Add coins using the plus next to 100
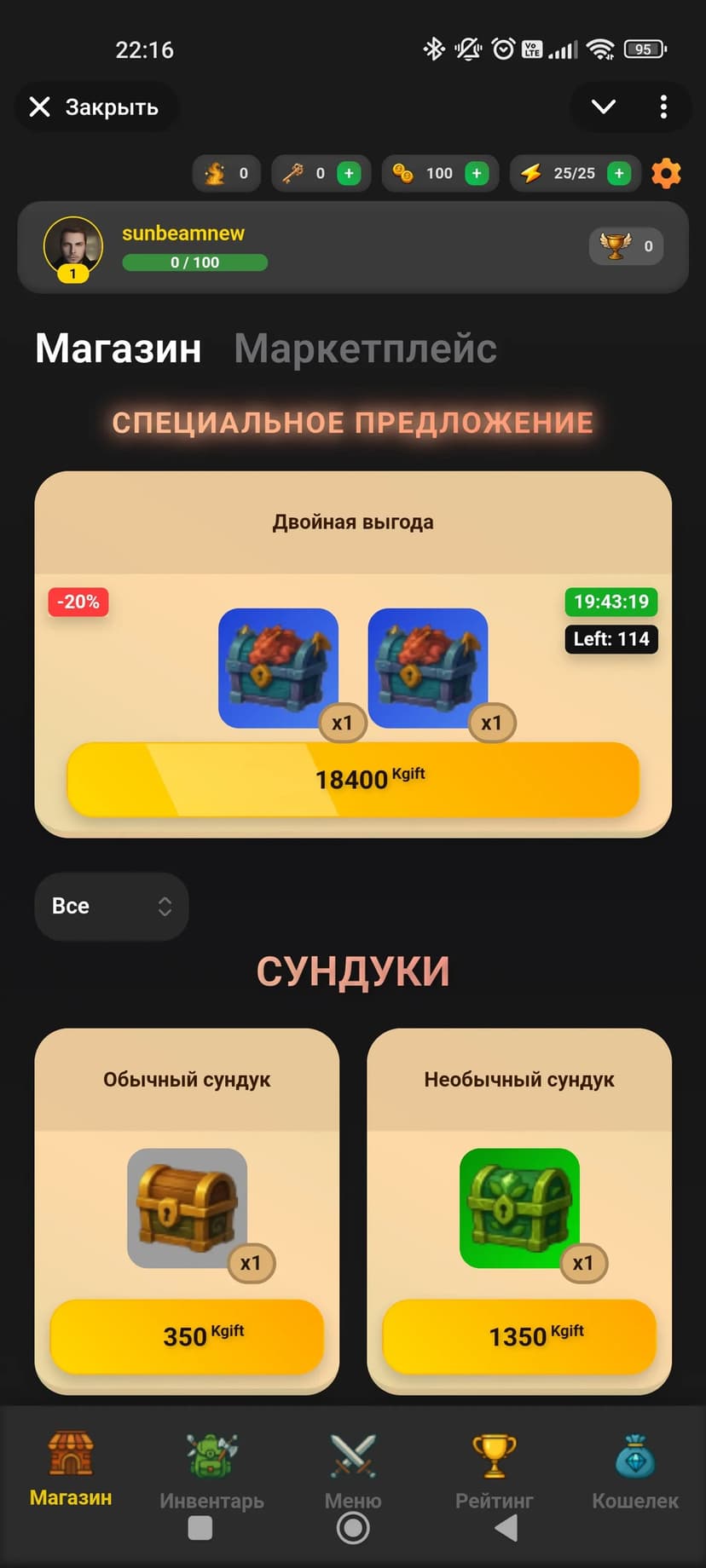 click(477, 174)
